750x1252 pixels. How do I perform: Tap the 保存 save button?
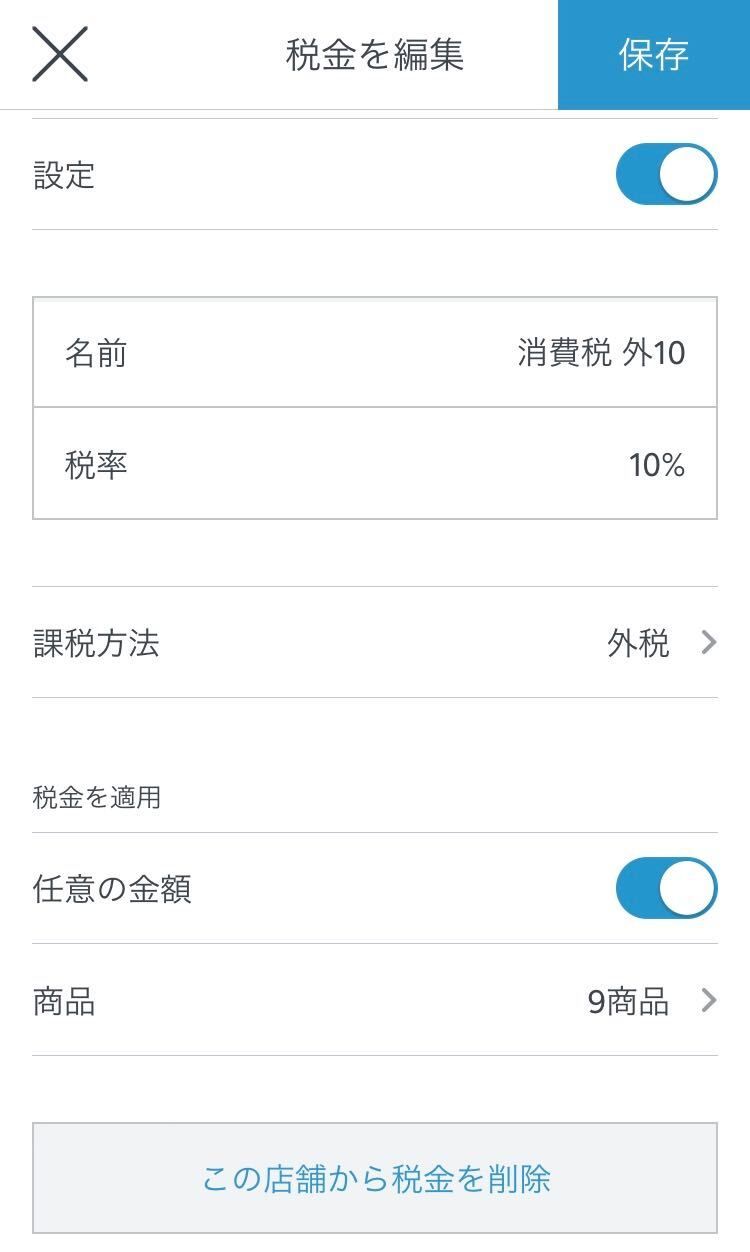(x=653, y=54)
